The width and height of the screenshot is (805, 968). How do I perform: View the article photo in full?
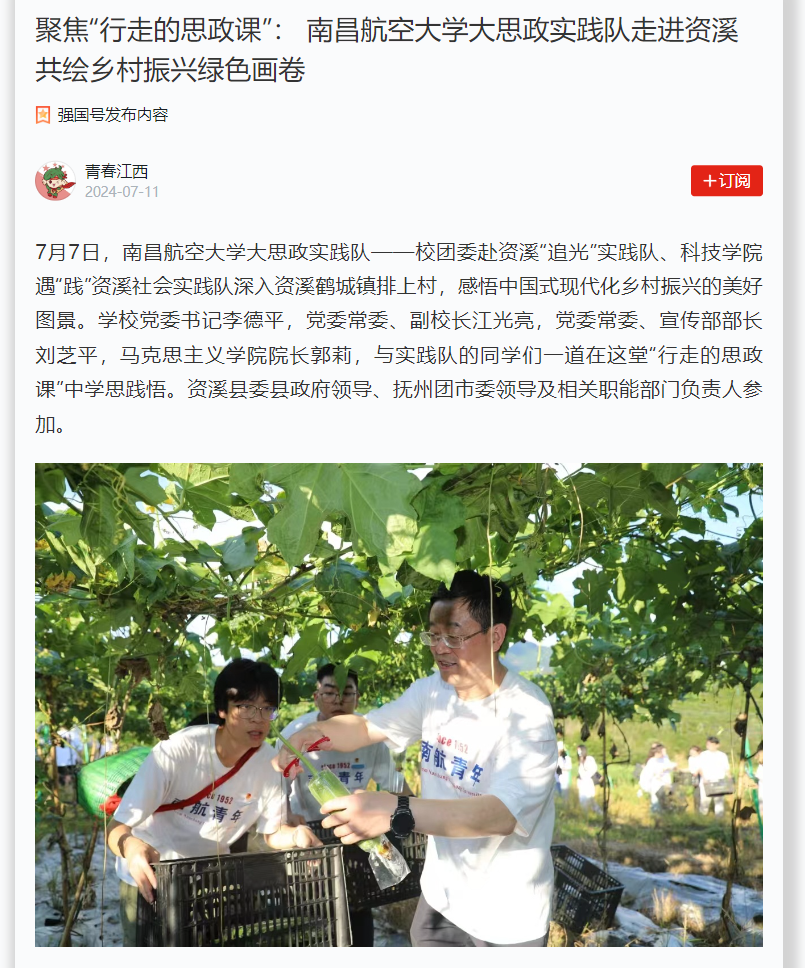point(398,704)
